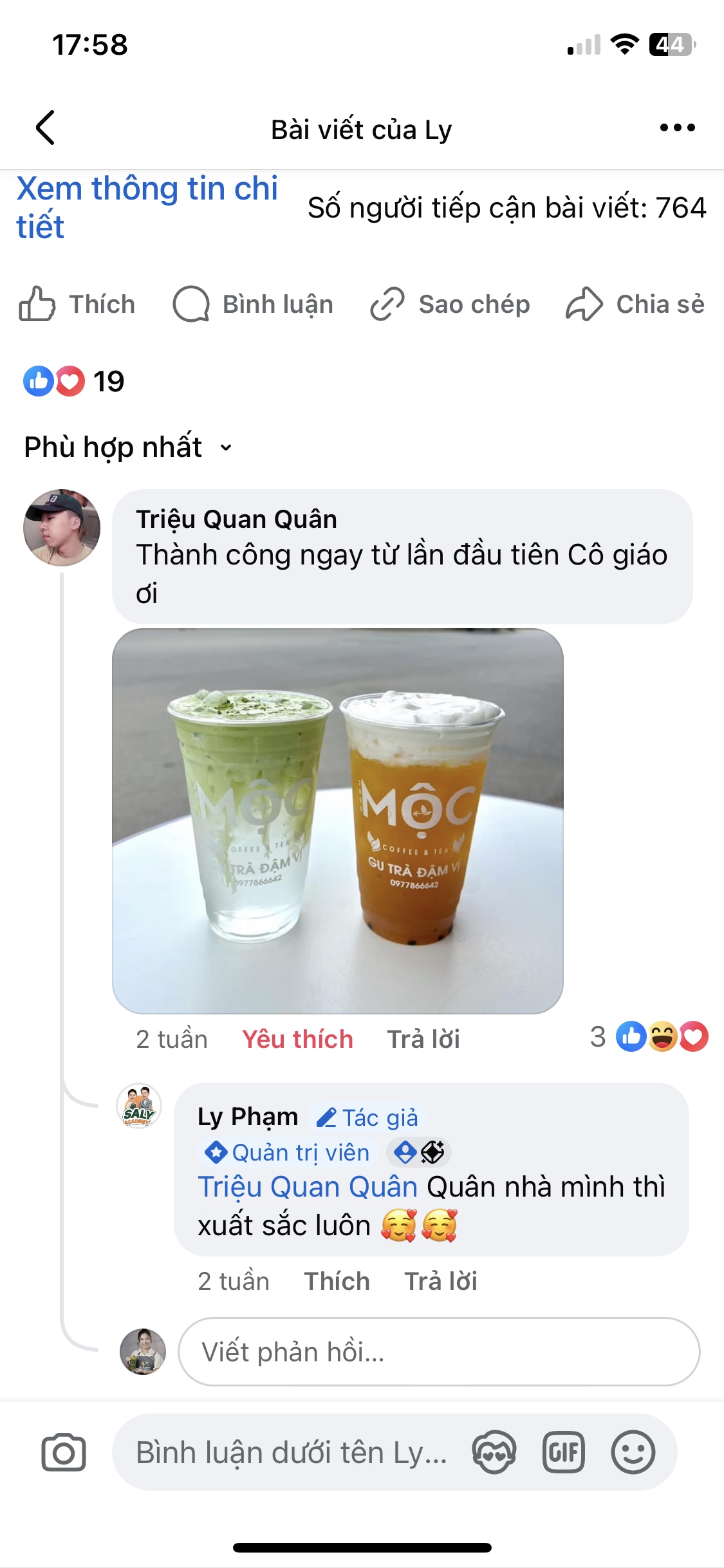Screen dimensions: 724x1568
Task: Open the camera icon to attach a photo
Action: coord(64,1452)
